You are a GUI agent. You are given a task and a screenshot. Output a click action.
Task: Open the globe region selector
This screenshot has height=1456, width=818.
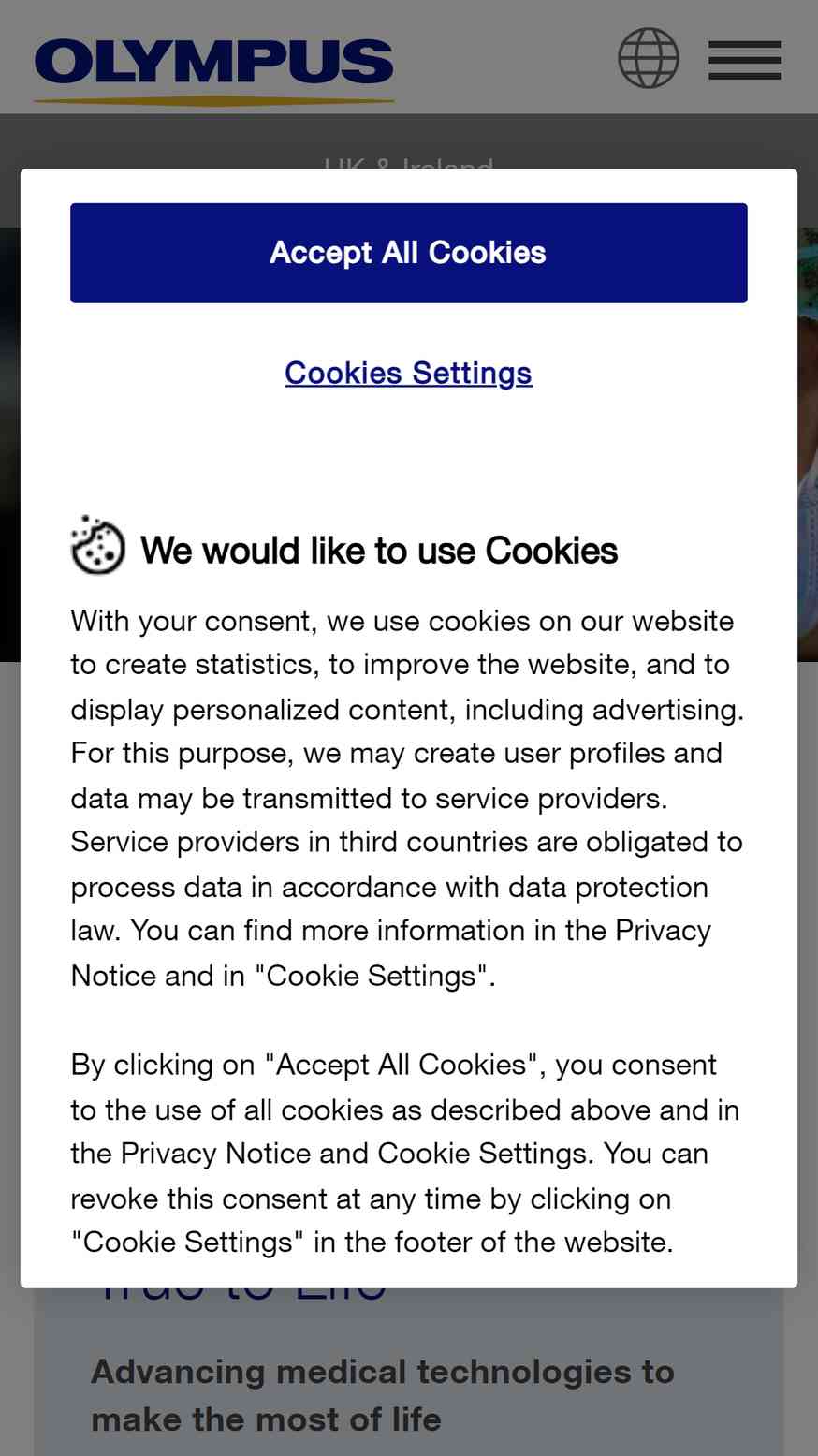pos(649,58)
